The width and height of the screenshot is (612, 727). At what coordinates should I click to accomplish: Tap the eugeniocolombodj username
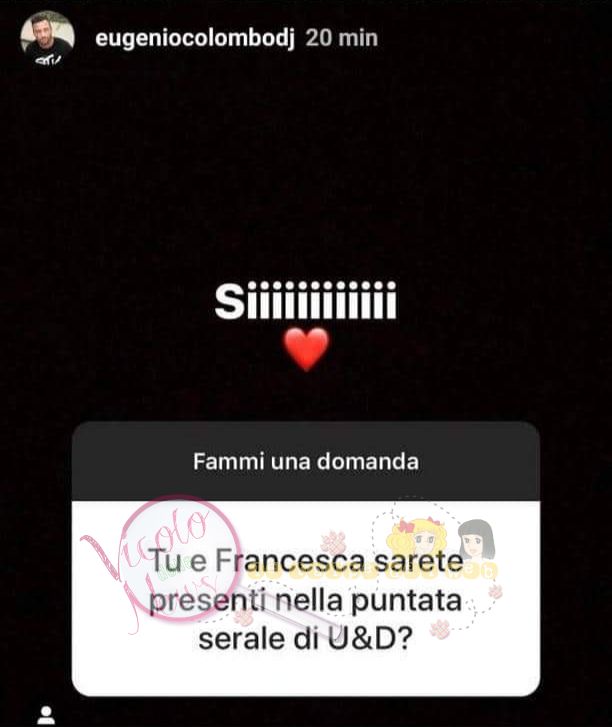192,38
